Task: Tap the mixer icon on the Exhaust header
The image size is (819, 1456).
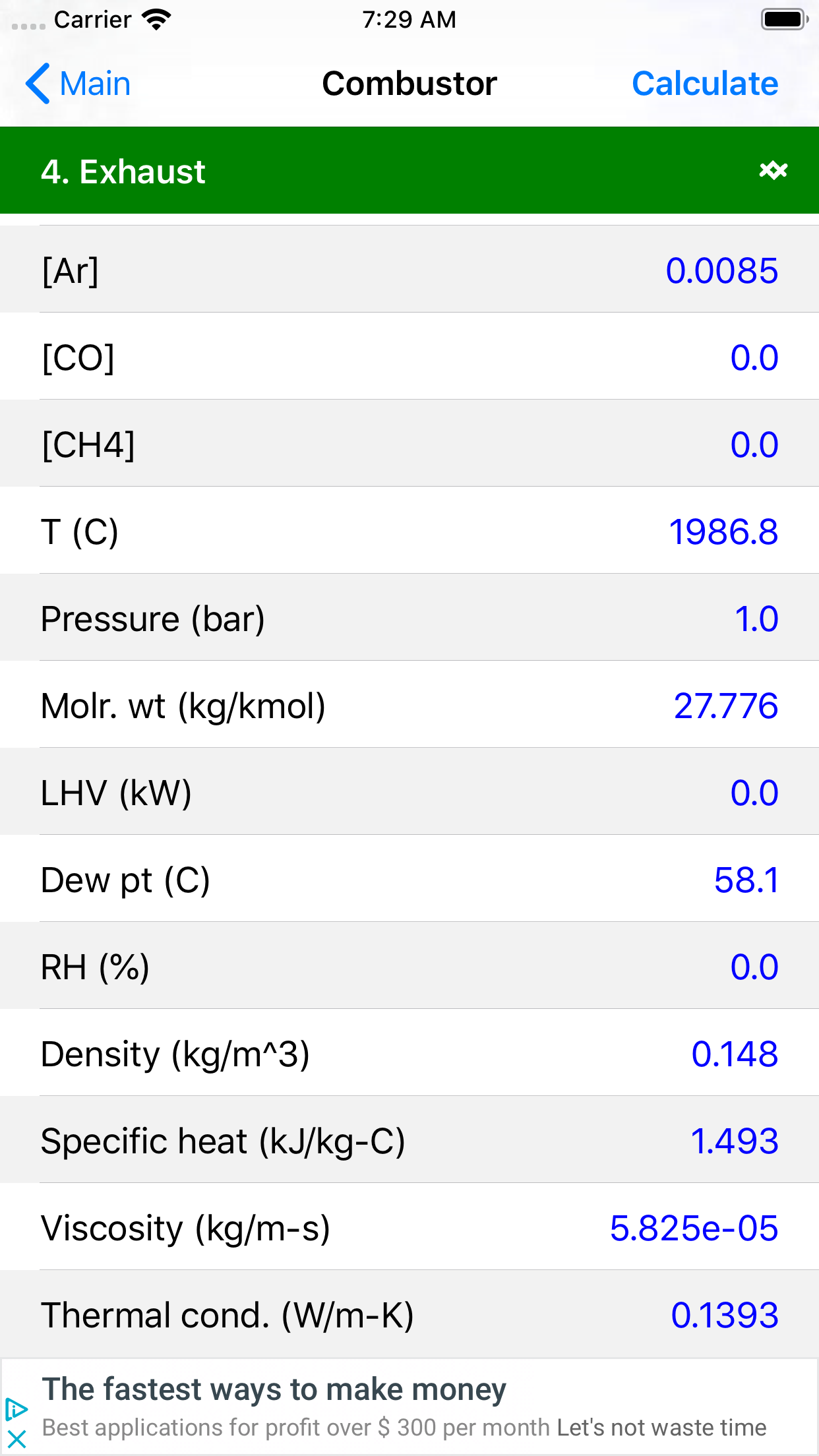Action: 773,170
